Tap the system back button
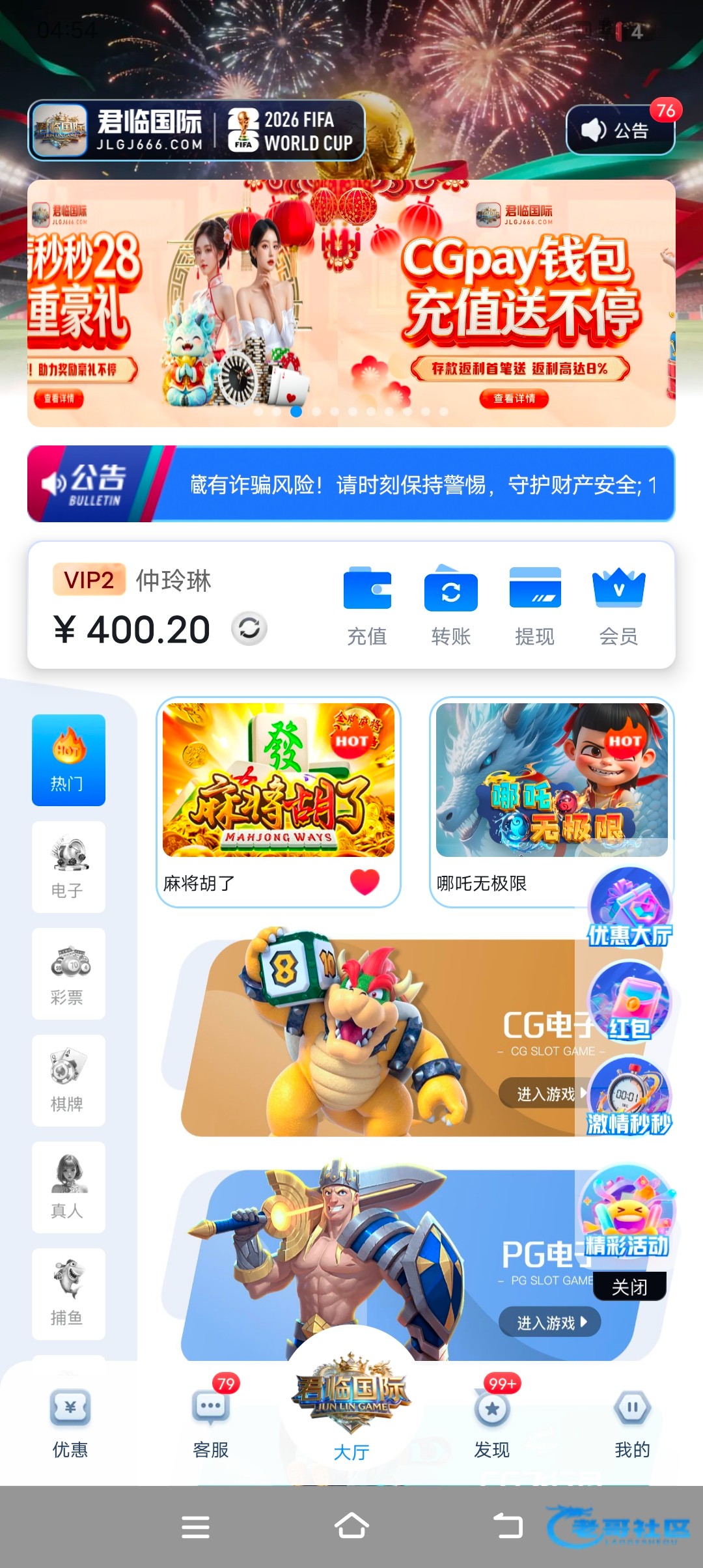The image size is (703, 1568). (x=508, y=1526)
